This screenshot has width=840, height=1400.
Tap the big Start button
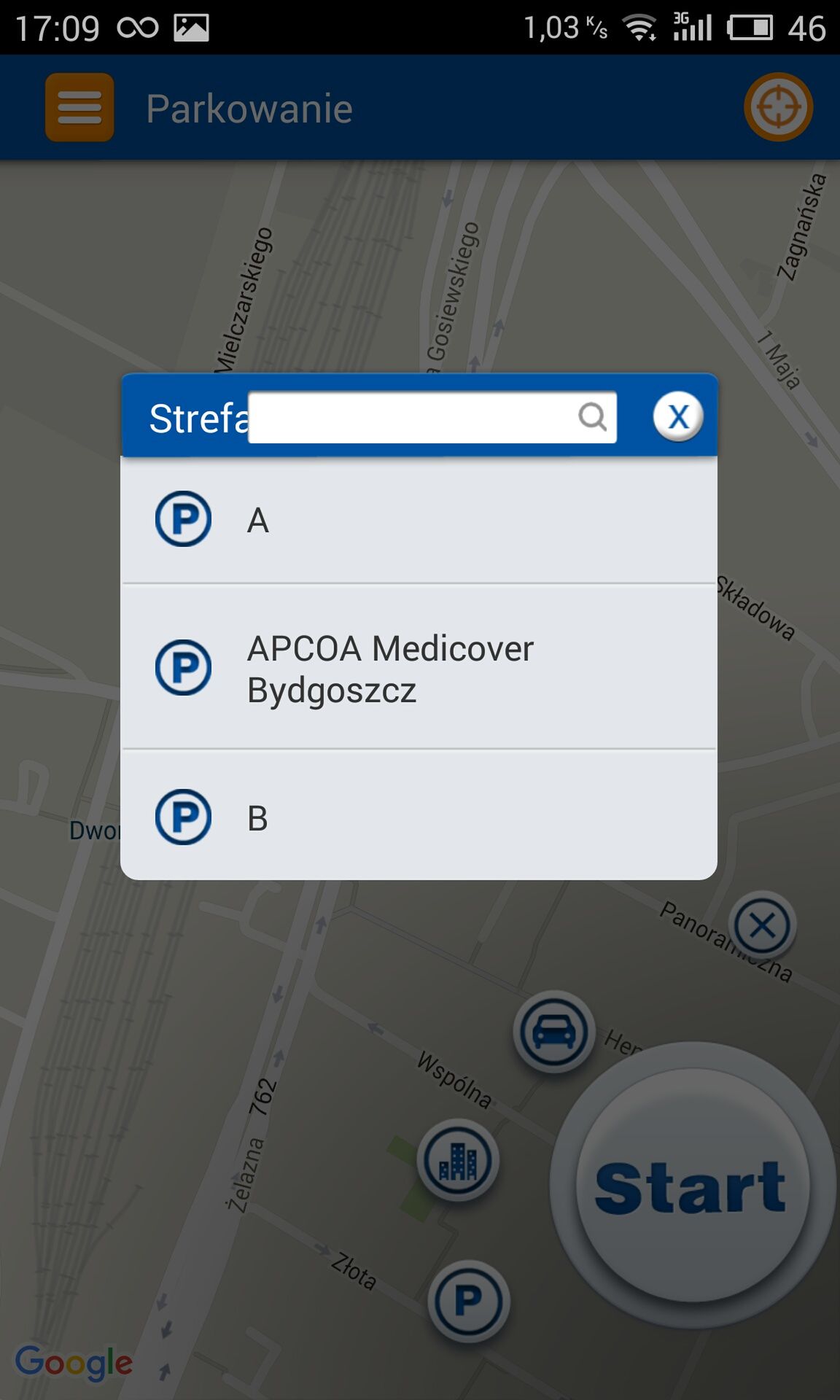click(692, 1185)
